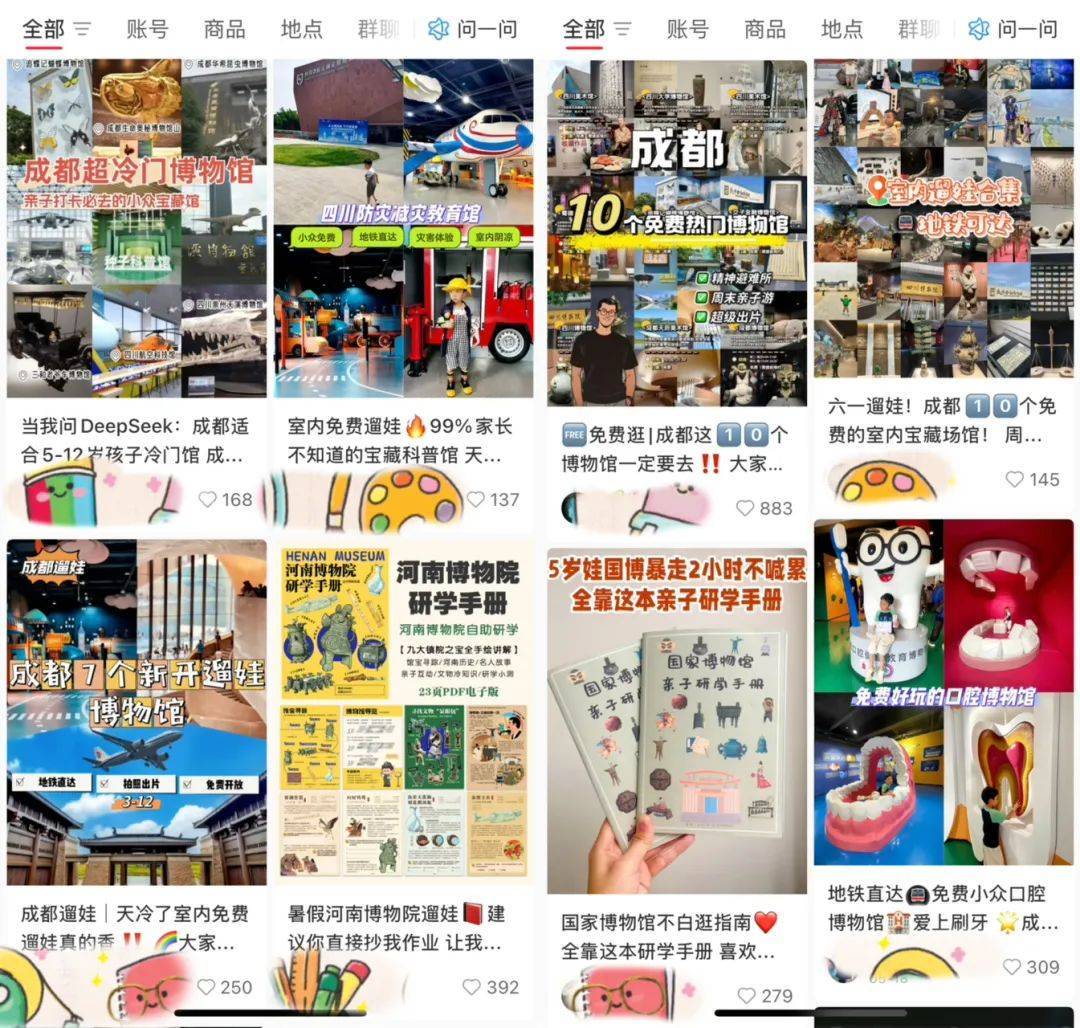
Task: Open the 国家博物馆亲子研学手册 post
Action: 677,720
